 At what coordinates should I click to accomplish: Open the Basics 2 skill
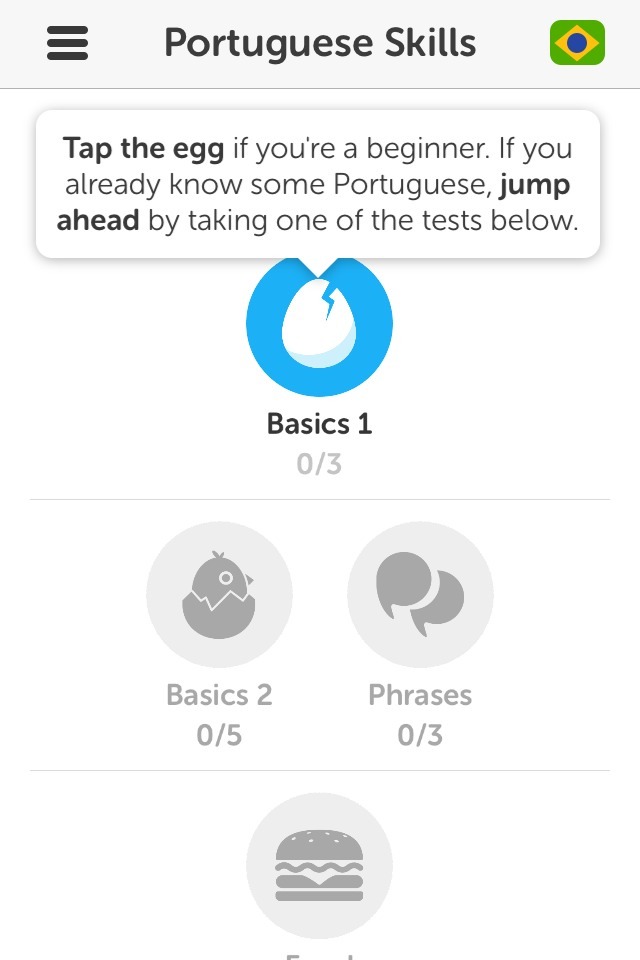[x=219, y=595]
